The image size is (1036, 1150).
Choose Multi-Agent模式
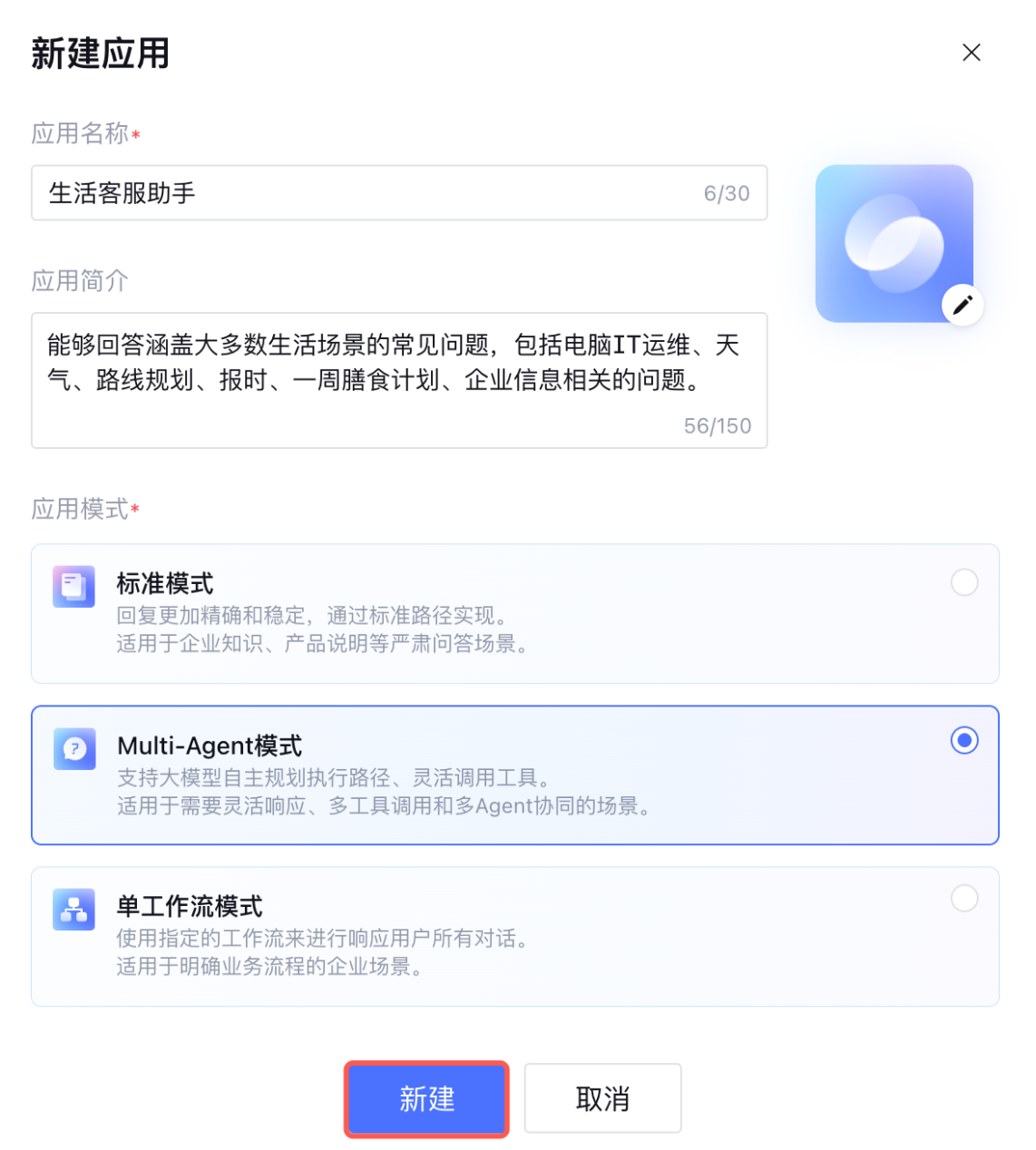click(963, 740)
